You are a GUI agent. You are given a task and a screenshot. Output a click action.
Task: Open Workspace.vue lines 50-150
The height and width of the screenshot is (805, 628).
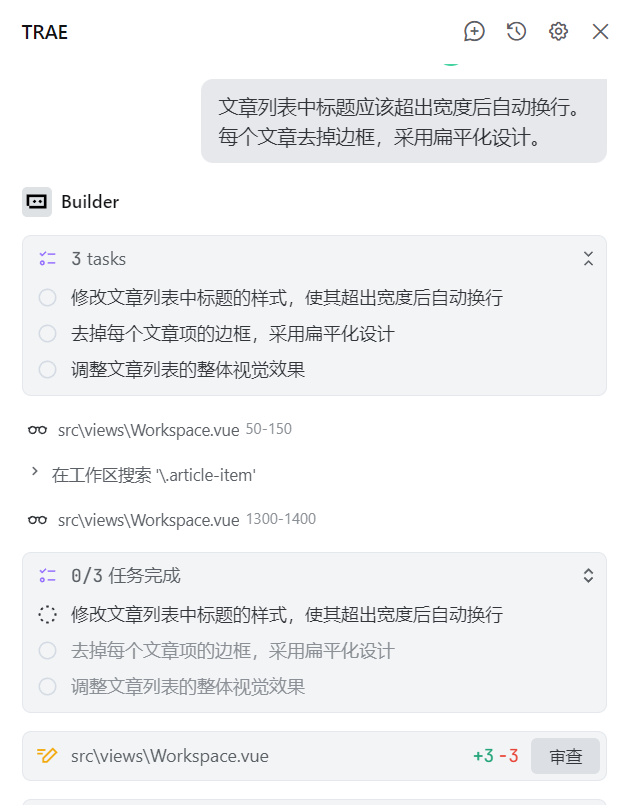[x=148, y=430]
